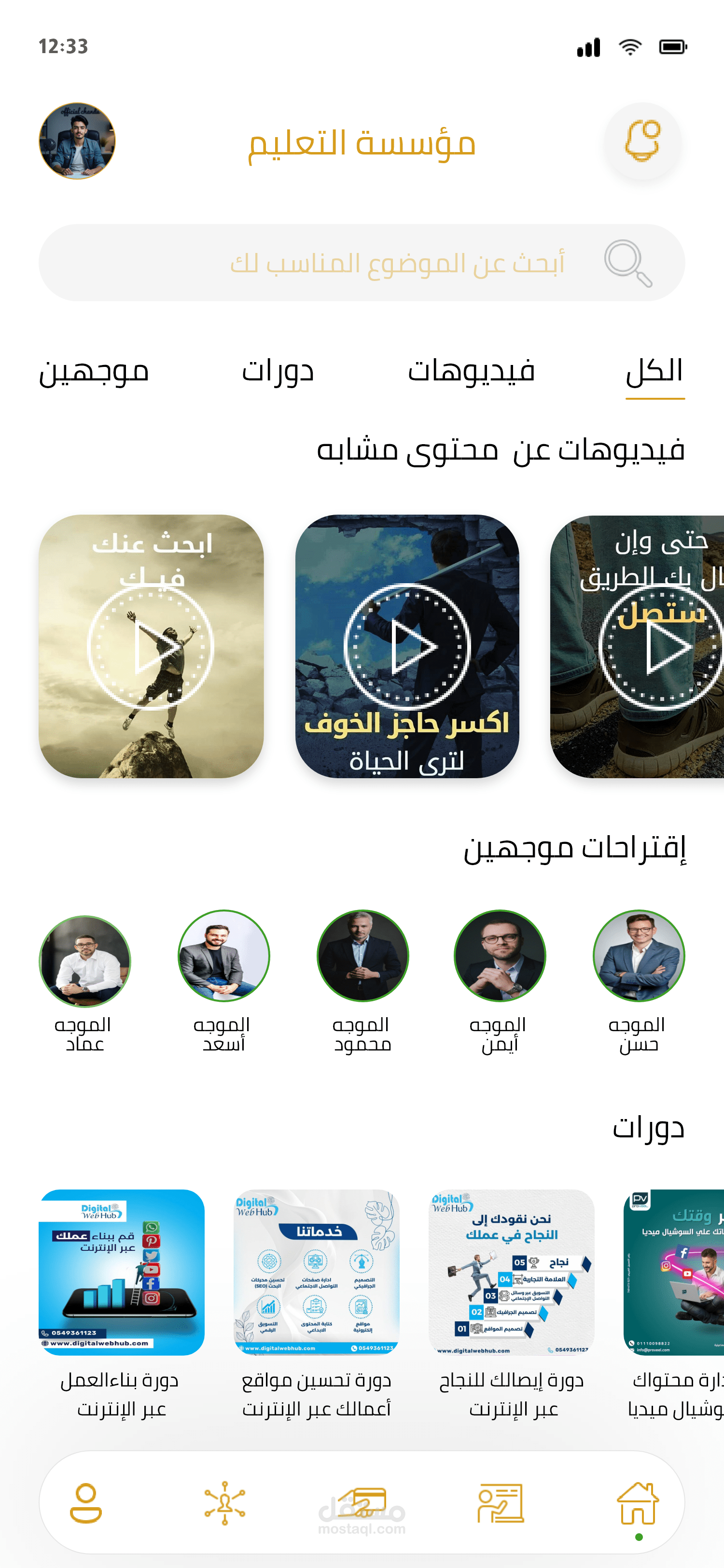Switch to the موجهين tab
724x1568 pixels.
click(94, 371)
